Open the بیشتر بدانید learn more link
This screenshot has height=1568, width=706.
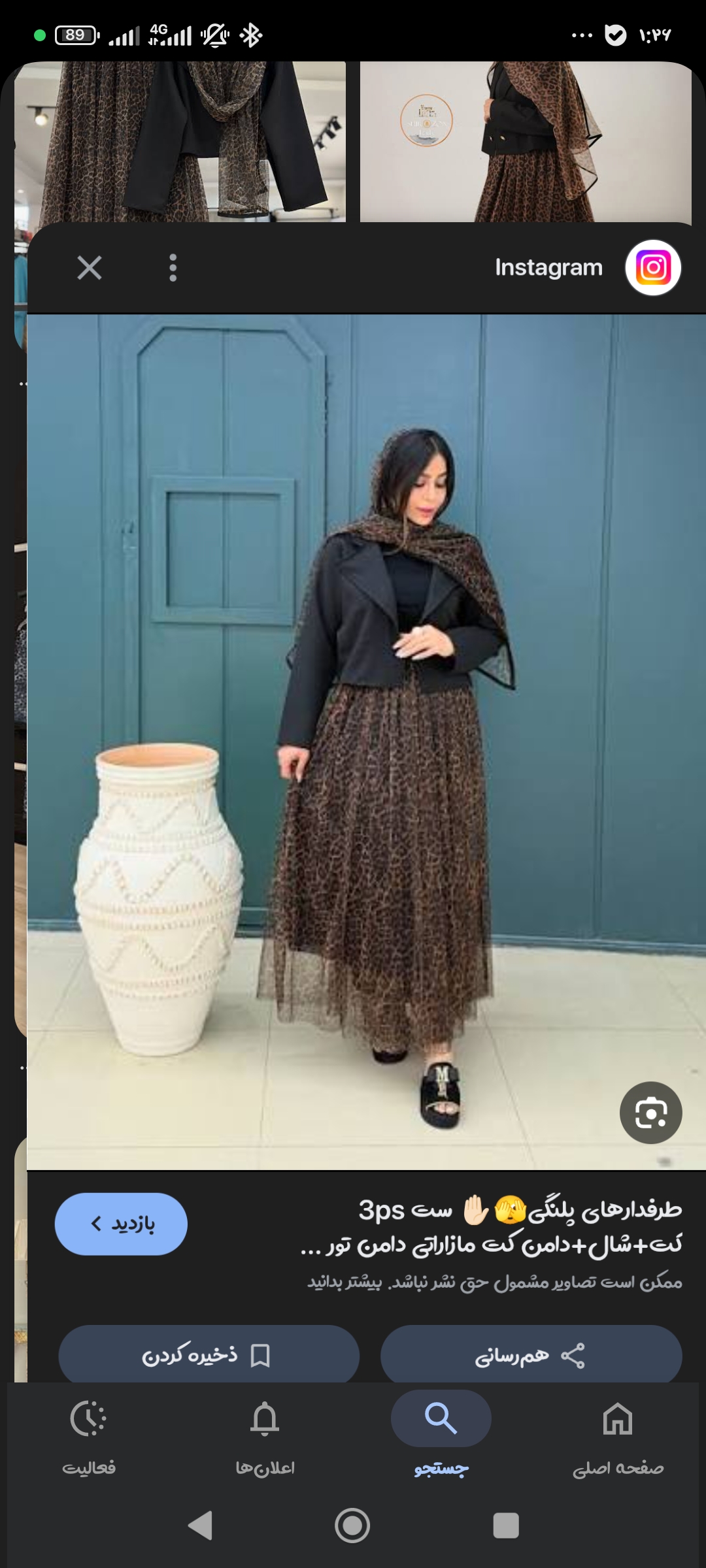click(345, 1282)
